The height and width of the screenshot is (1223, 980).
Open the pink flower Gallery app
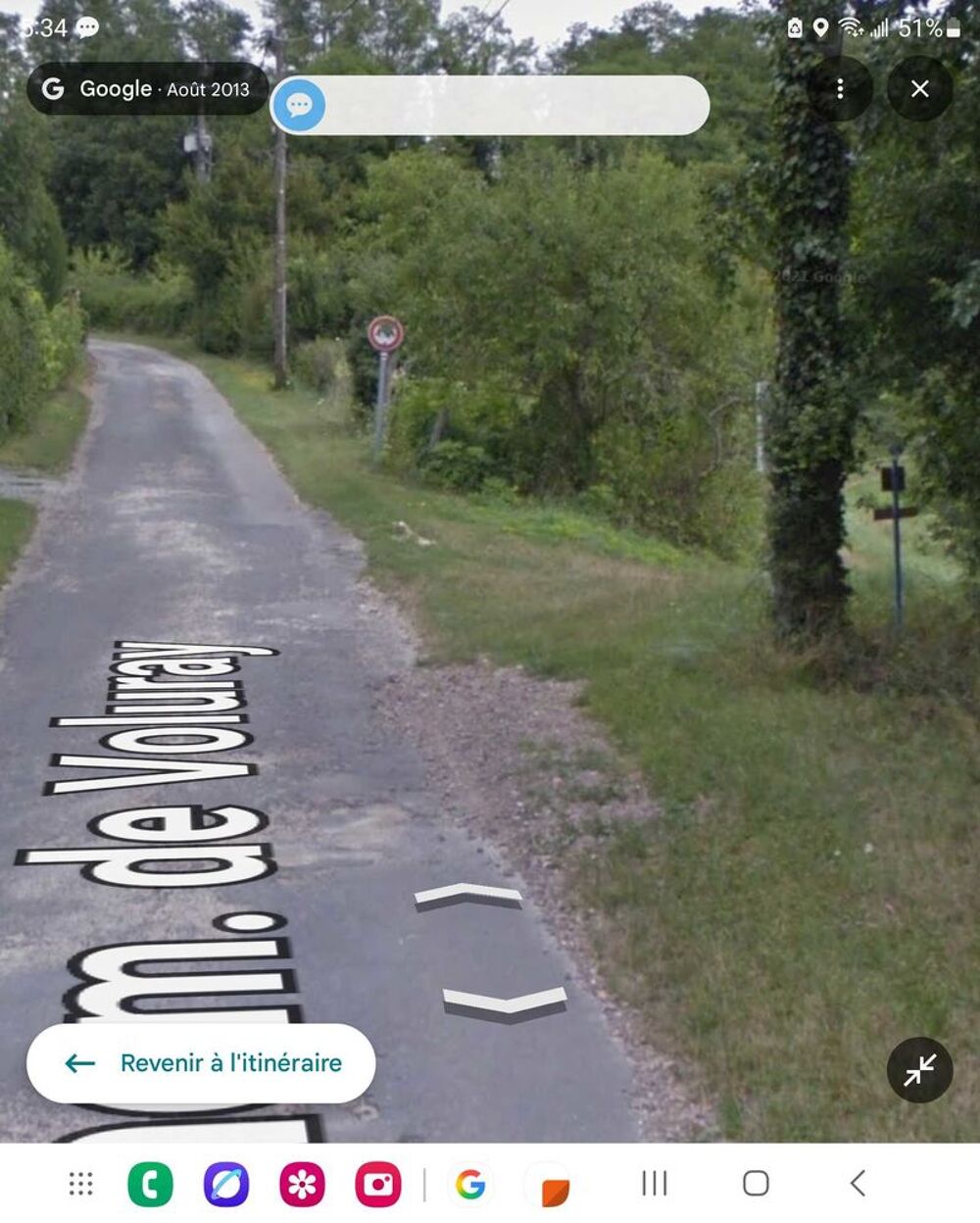pos(302,1184)
